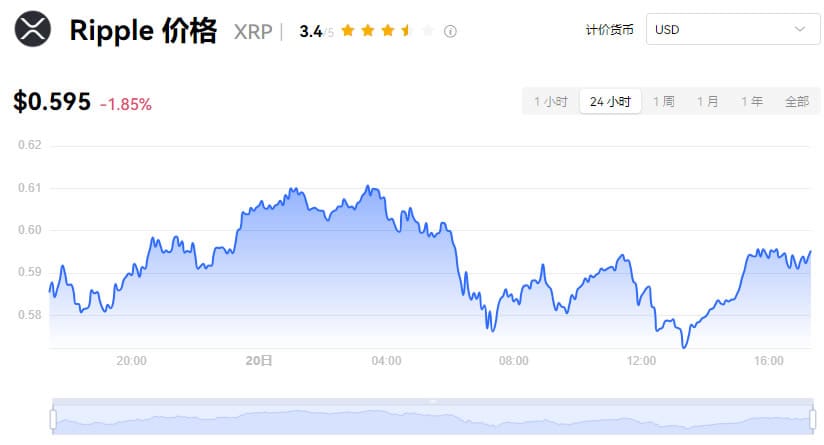
Task: Show the 1 月 price chart
Action: [x=707, y=101]
